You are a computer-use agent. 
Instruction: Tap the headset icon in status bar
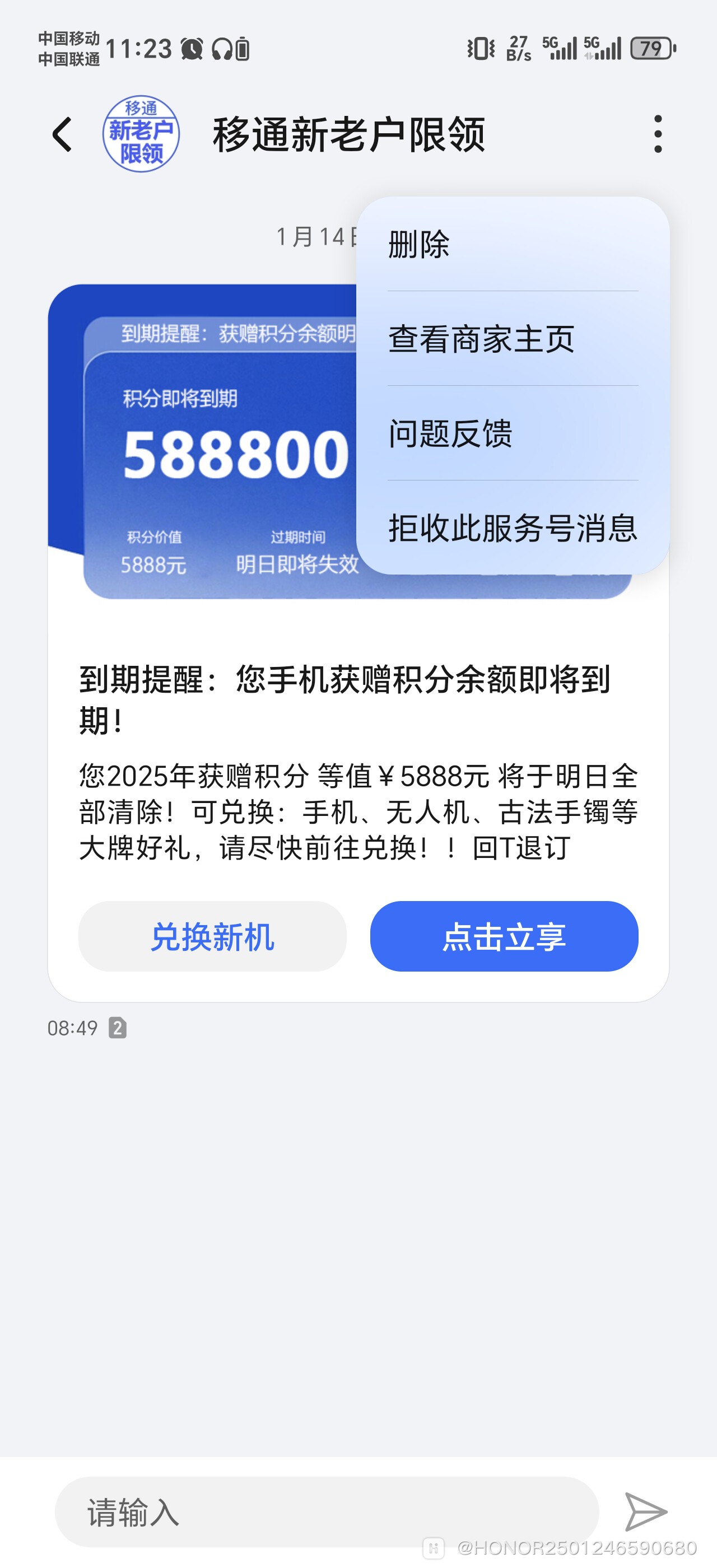click(x=223, y=48)
